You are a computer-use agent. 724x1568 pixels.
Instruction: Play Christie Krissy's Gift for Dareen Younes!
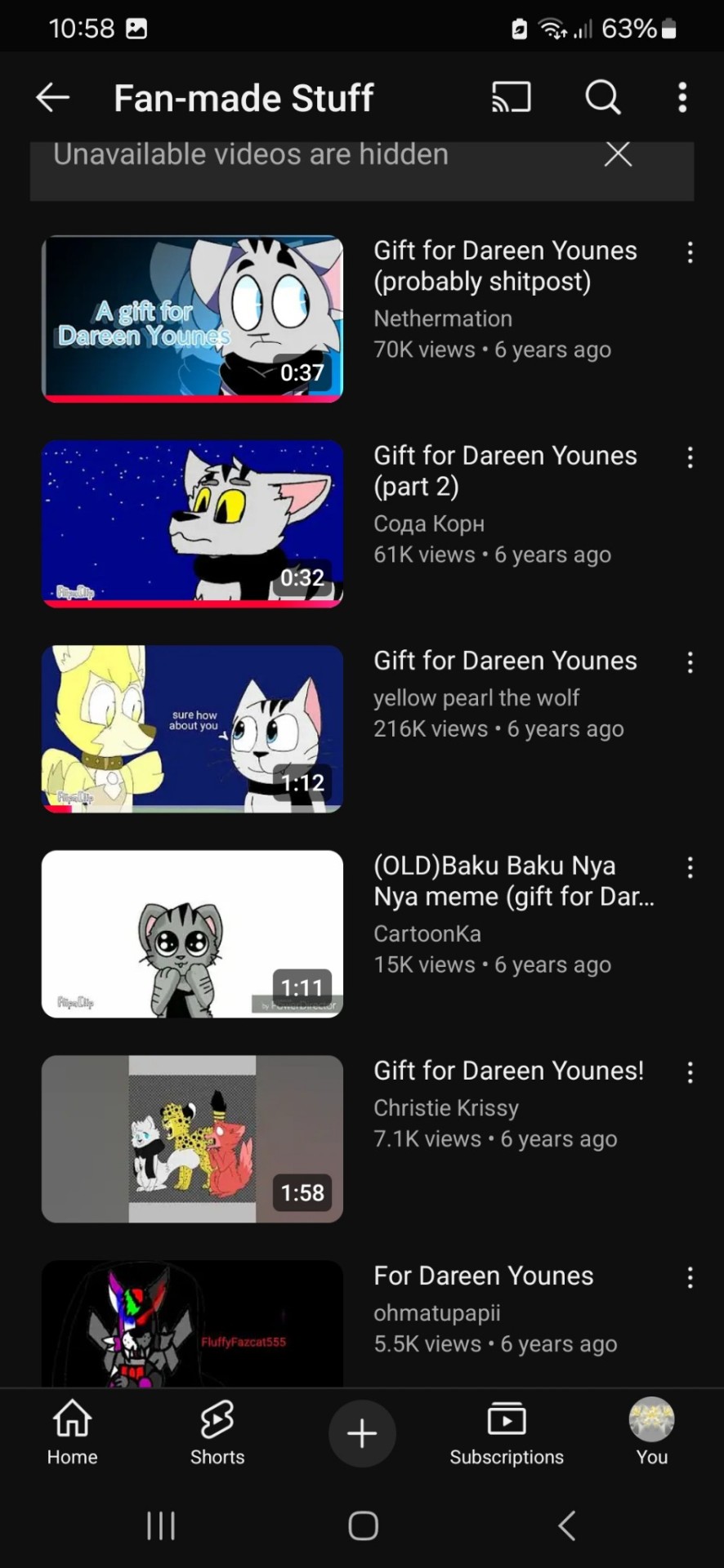192,1138
